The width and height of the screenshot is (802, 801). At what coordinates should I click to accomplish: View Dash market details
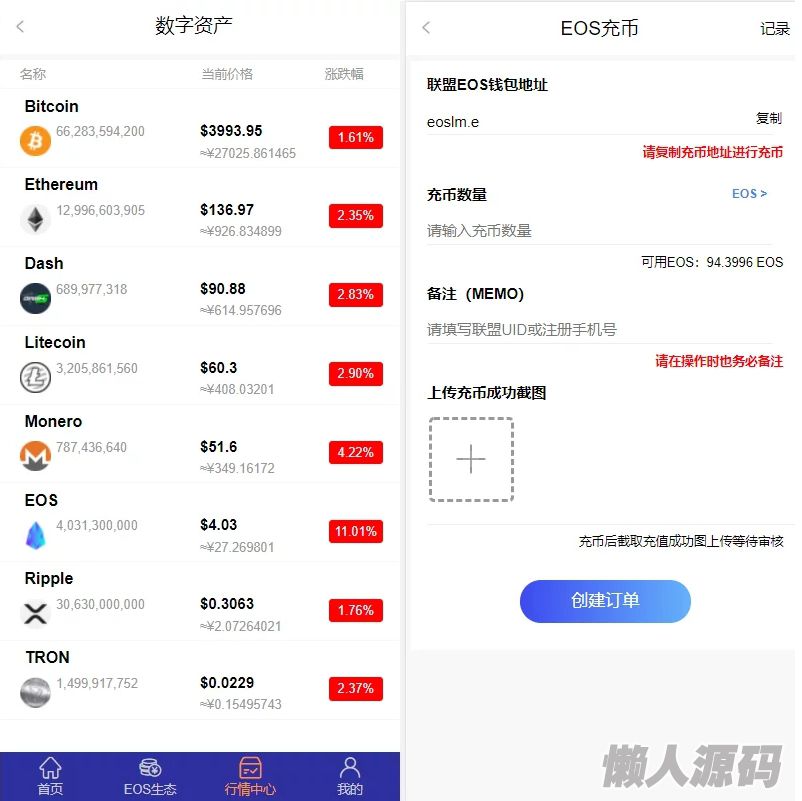click(200, 287)
